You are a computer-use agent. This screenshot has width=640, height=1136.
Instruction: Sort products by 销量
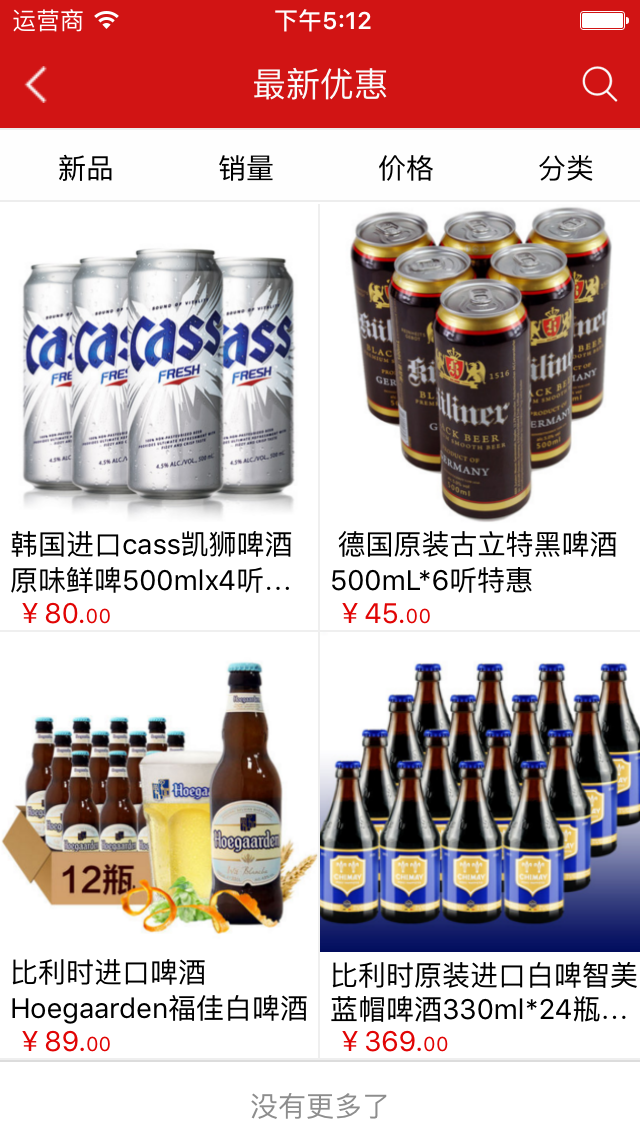click(246, 168)
